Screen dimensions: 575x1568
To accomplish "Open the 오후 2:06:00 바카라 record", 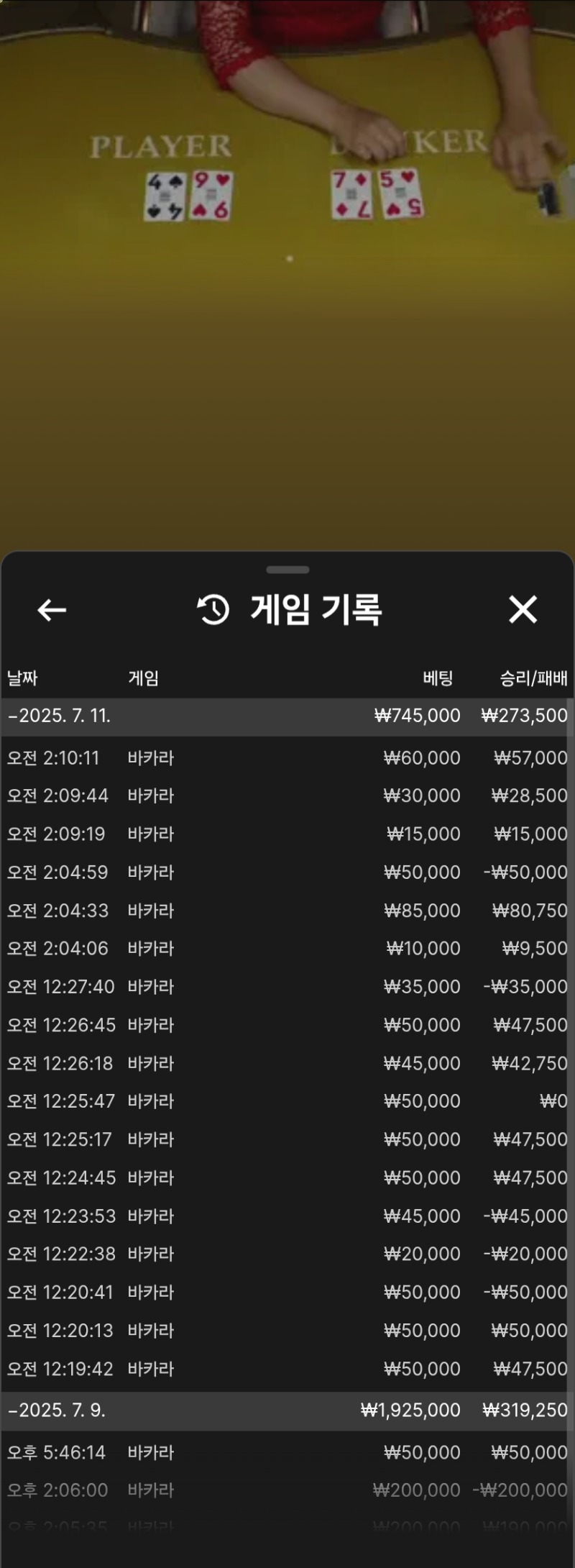I will coord(286,1490).
